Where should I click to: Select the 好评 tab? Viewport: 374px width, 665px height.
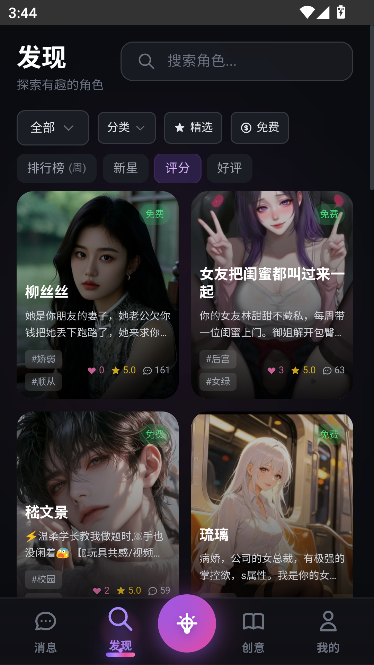229,168
